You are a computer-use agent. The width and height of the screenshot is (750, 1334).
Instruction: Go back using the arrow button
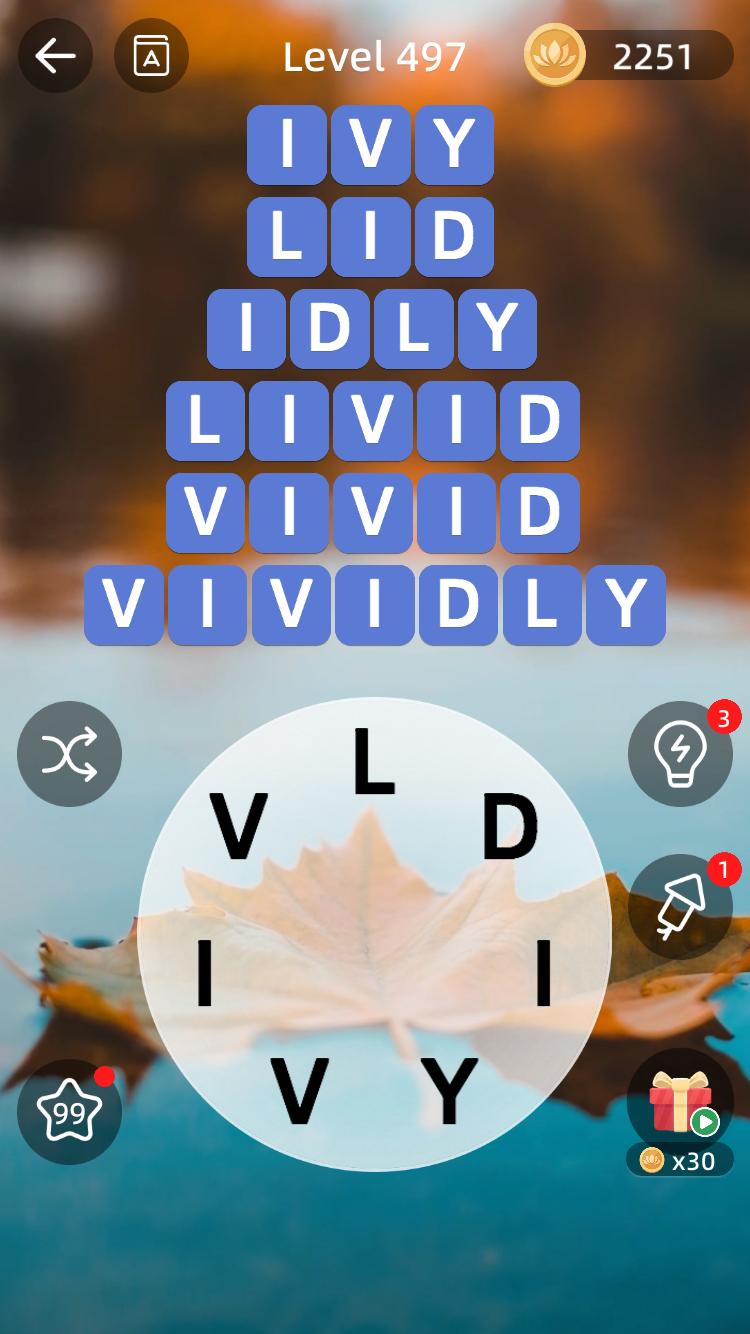(55, 56)
